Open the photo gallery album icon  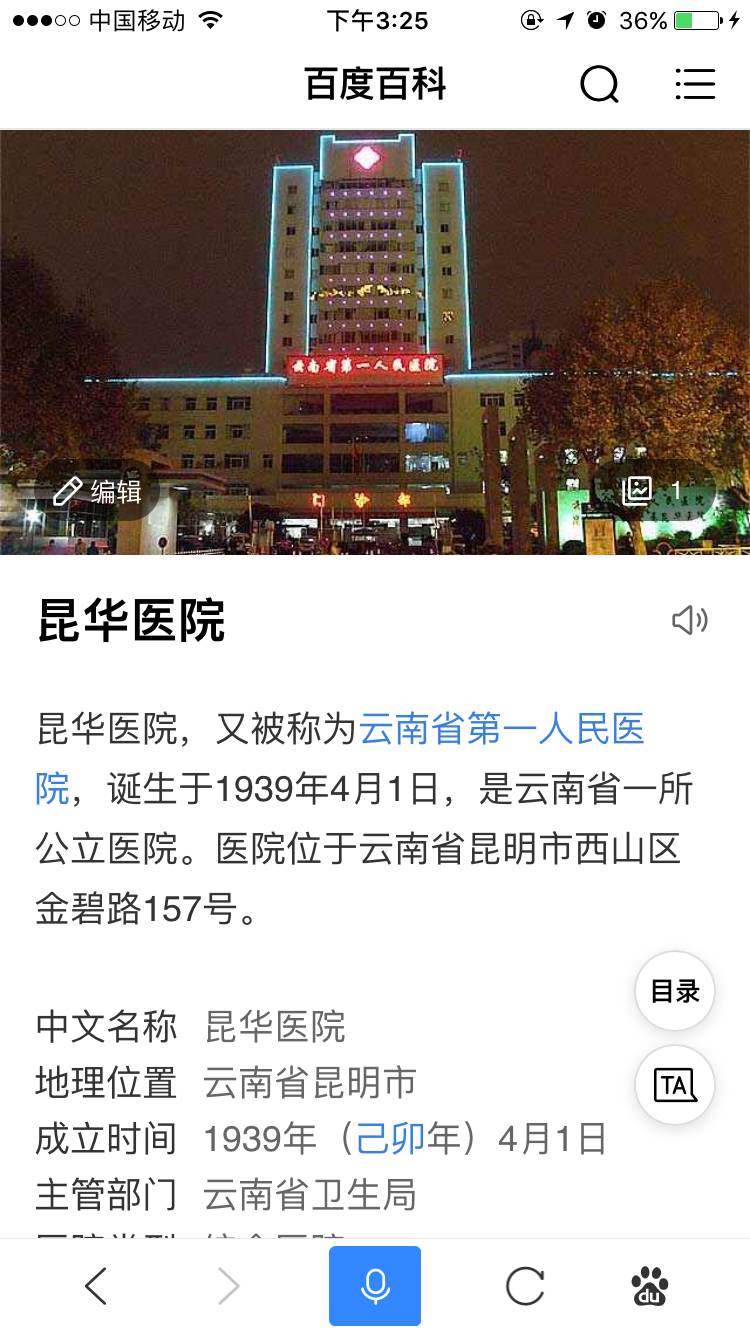click(652, 490)
